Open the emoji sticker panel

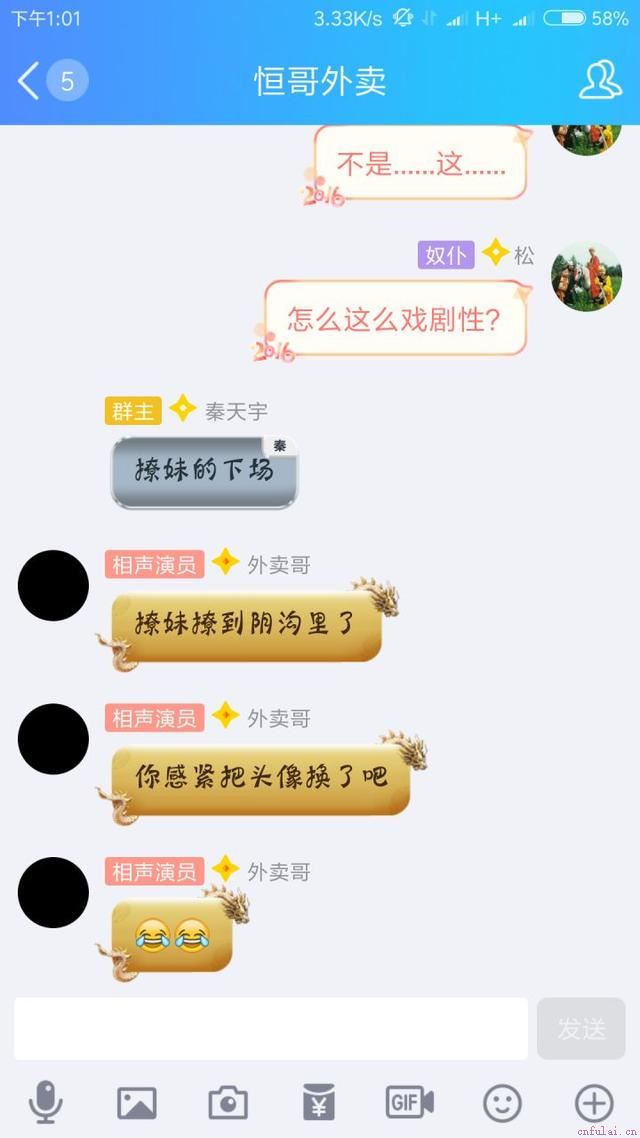coord(502,1103)
